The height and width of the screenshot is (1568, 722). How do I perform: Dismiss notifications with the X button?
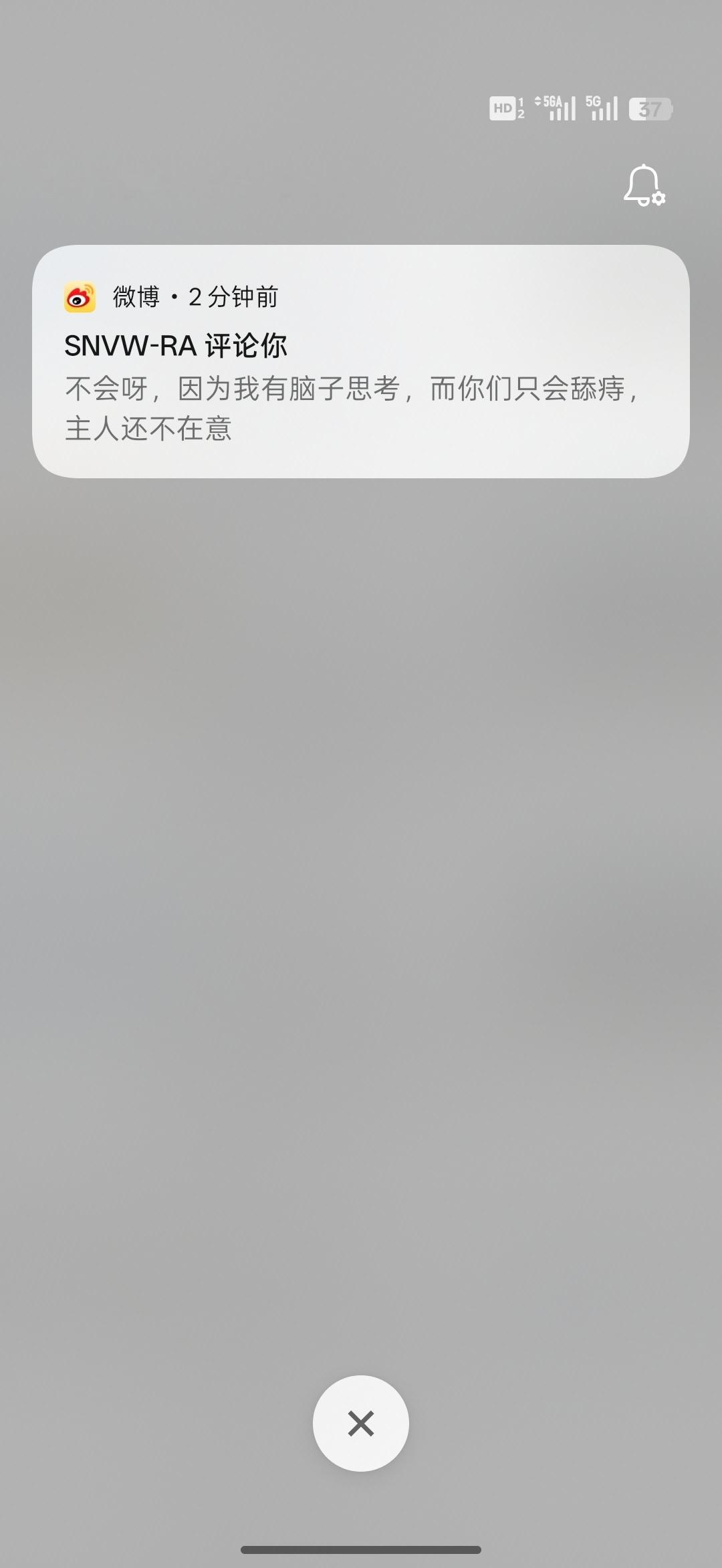point(360,1423)
